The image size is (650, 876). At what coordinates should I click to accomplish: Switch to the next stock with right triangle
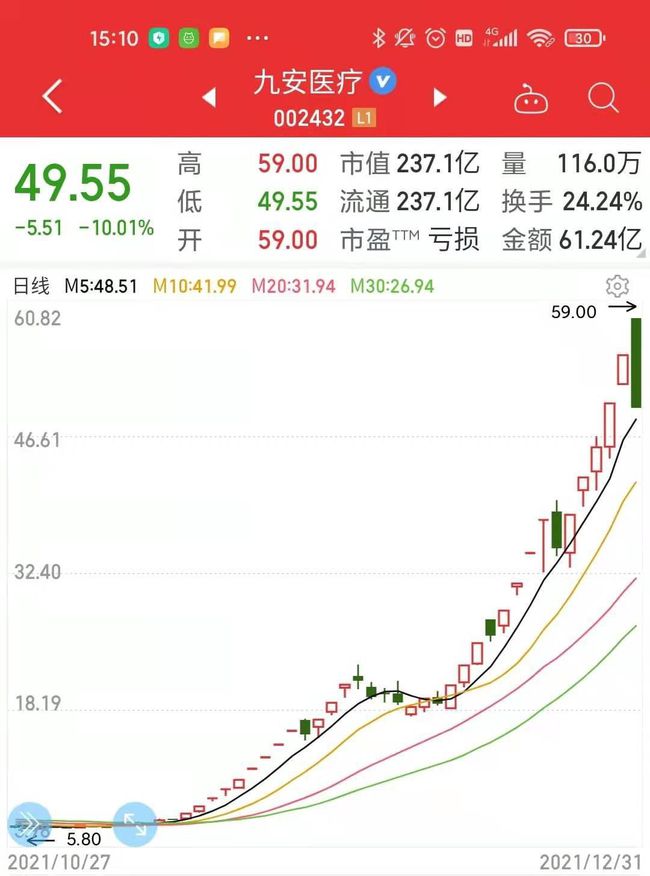[439, 97]
